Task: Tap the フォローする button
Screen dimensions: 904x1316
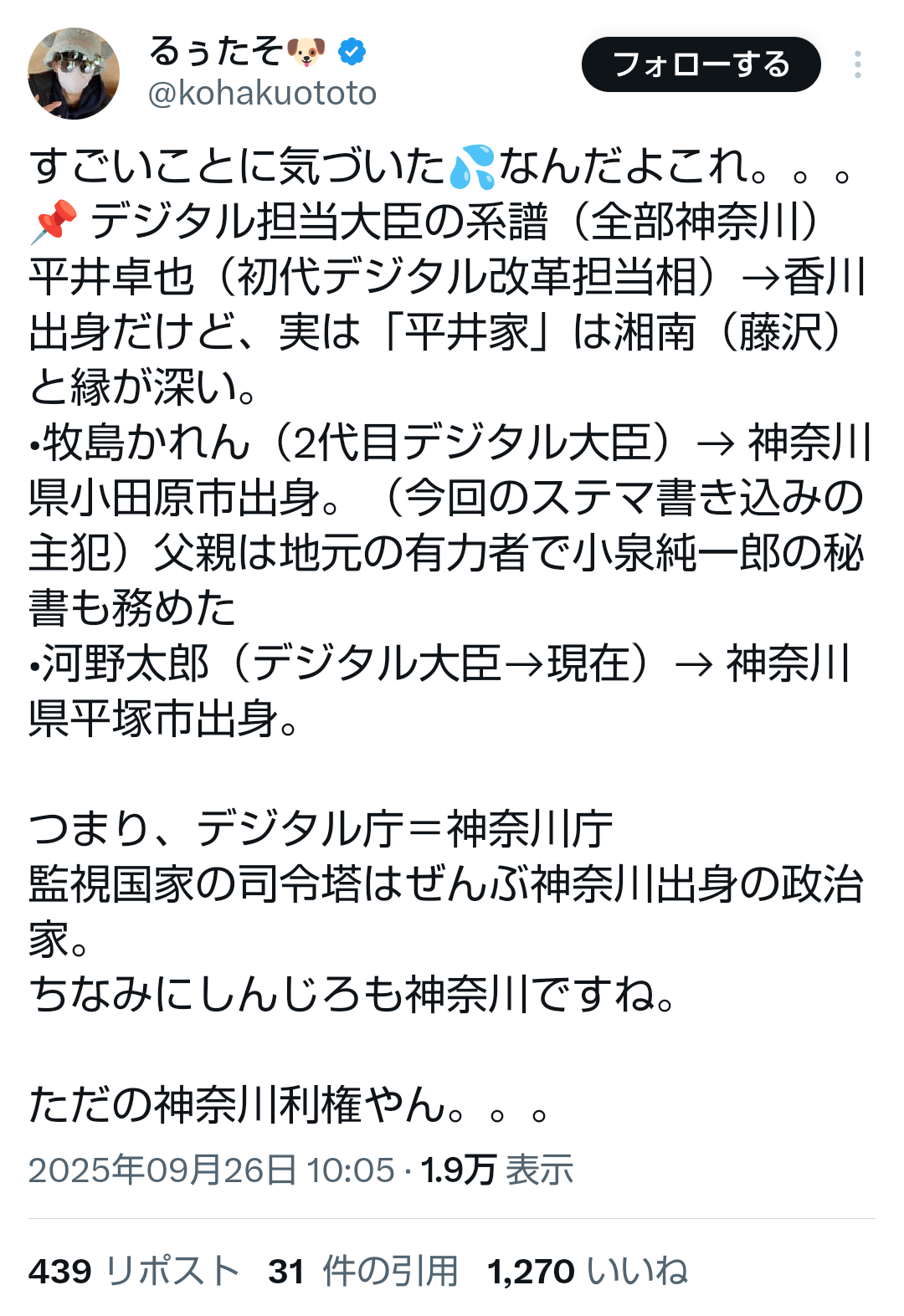Action: [701, 64]
